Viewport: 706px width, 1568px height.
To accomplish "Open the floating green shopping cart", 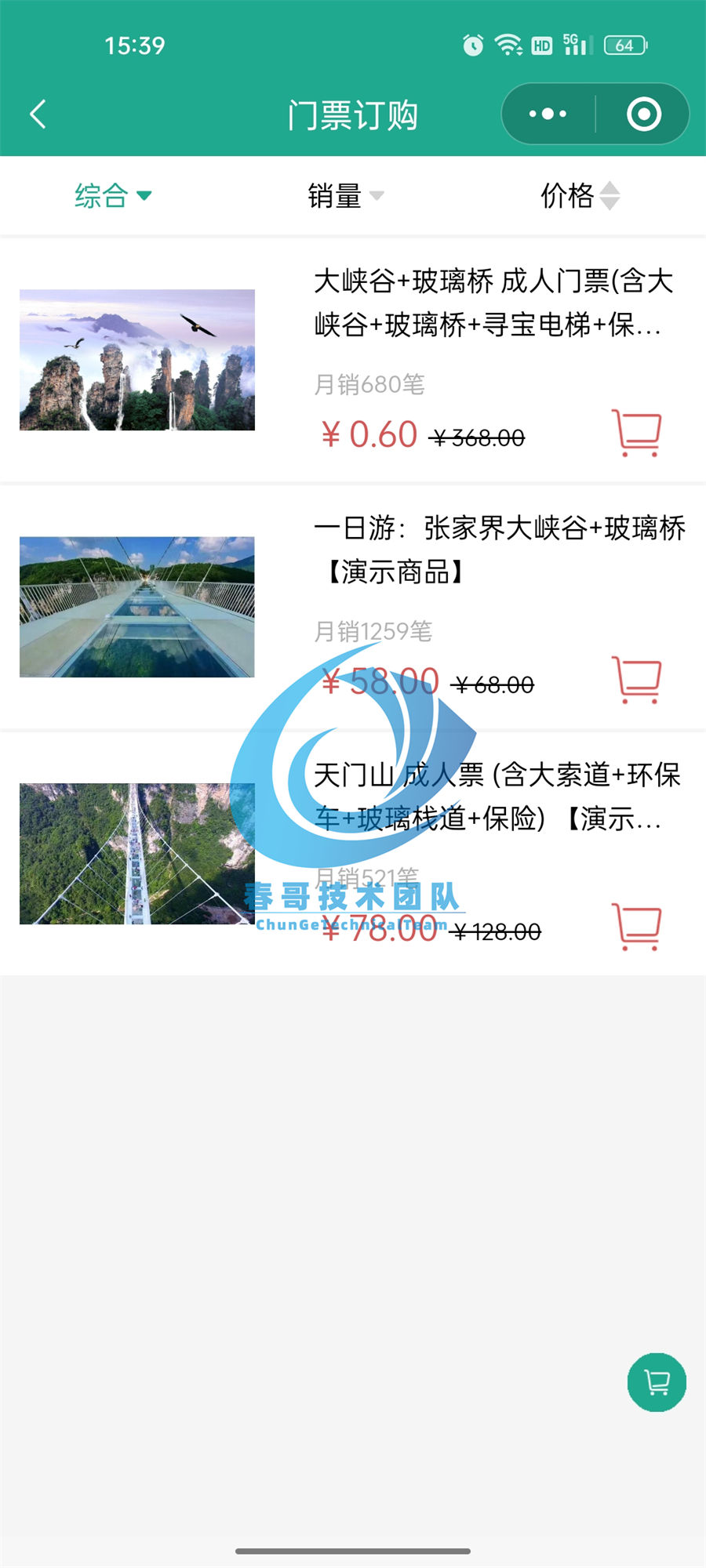I will pyautogui.click(x=657, y=1382).
